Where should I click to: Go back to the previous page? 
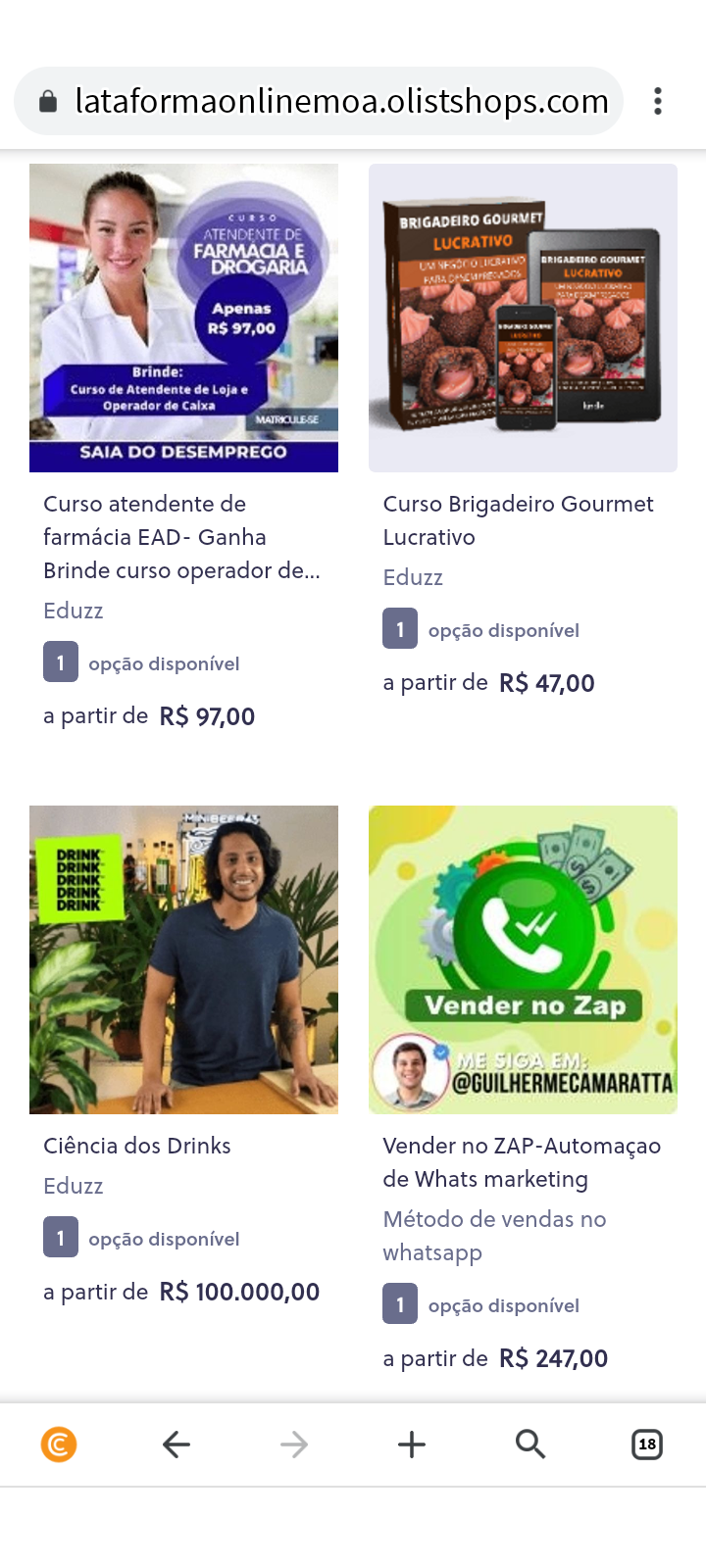pyautogui.click(x=176, y=1444)
